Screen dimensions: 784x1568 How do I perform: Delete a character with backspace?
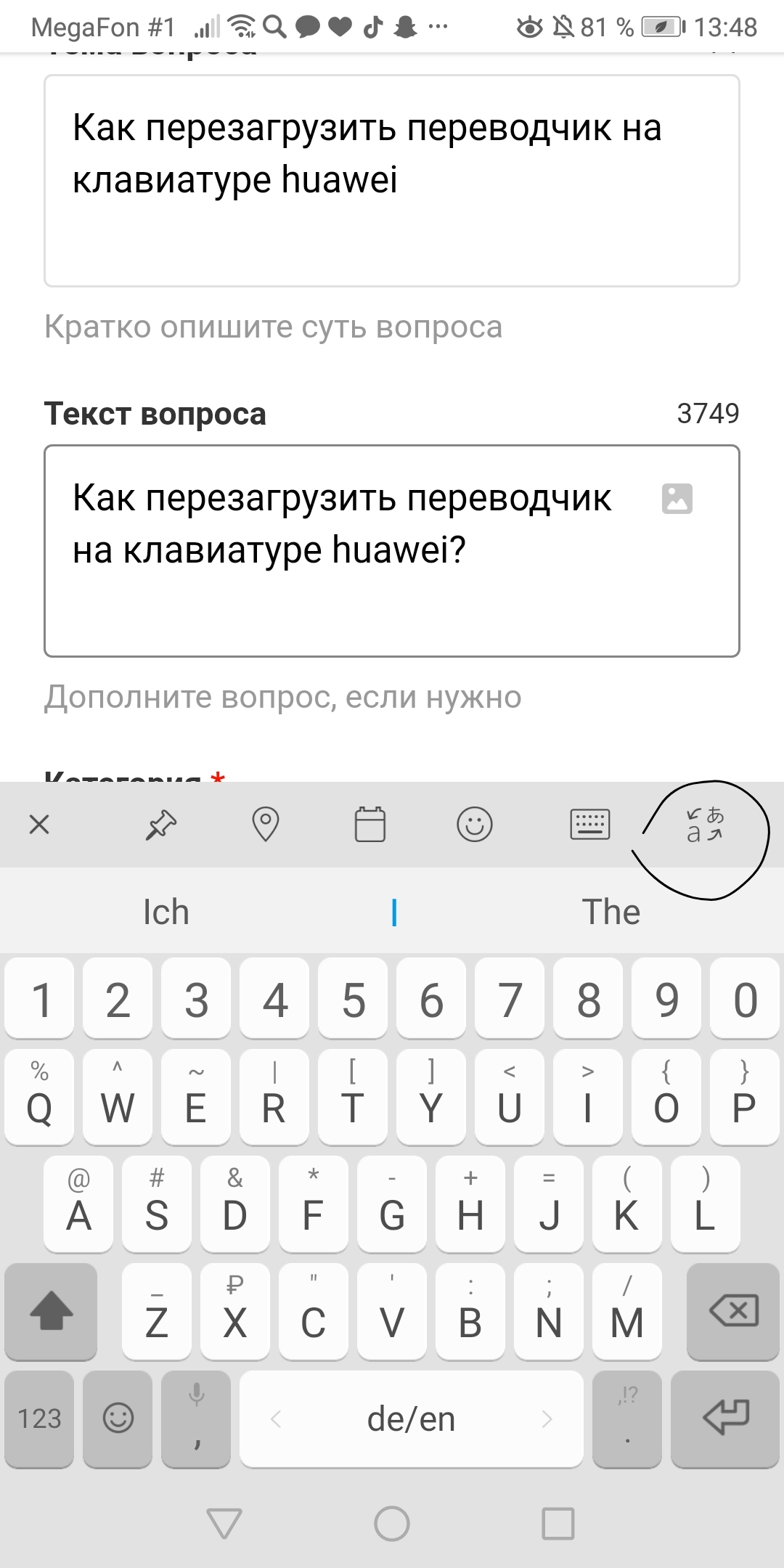pos(733,1312)
